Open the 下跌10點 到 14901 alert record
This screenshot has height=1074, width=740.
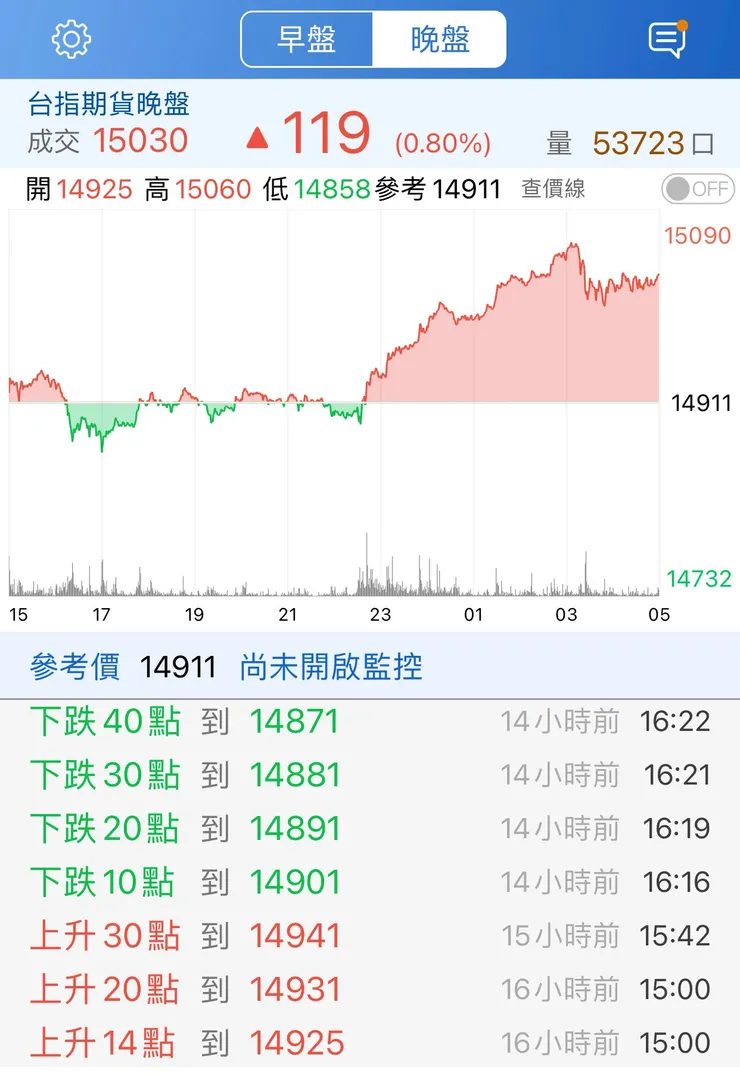click(x=300, y=882)
